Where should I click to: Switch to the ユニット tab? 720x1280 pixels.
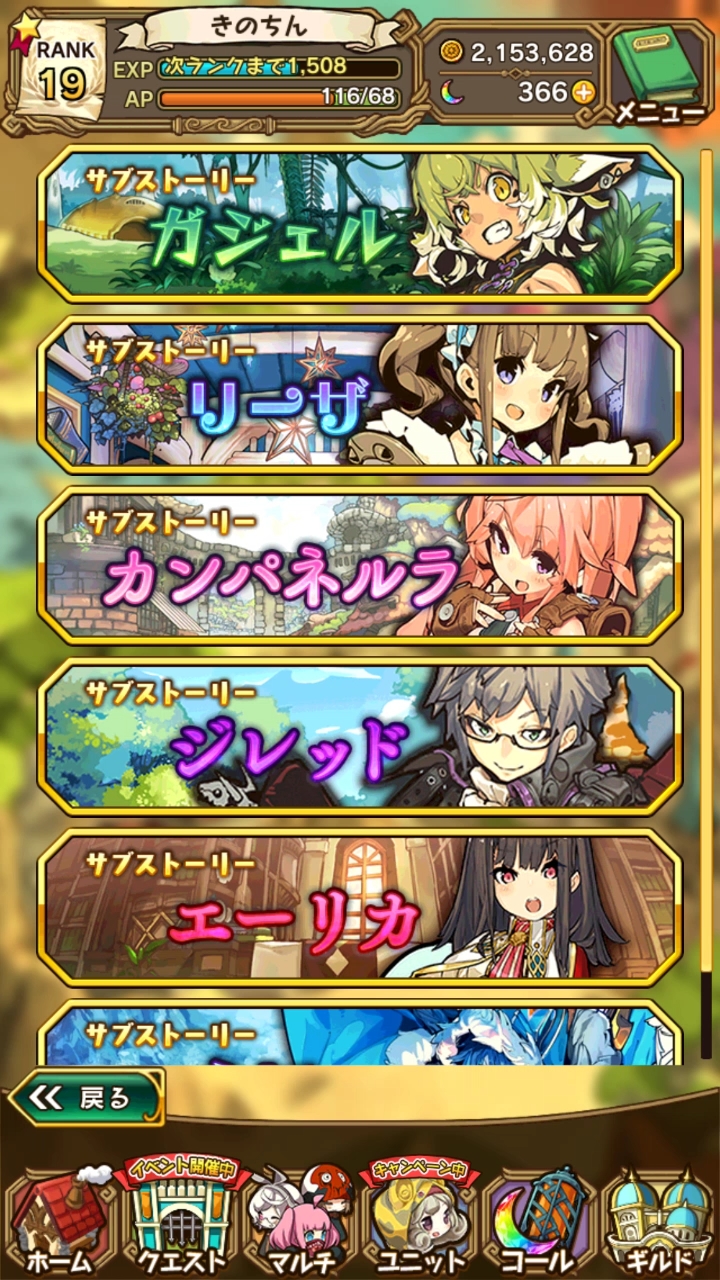[x=420, y=1220]
